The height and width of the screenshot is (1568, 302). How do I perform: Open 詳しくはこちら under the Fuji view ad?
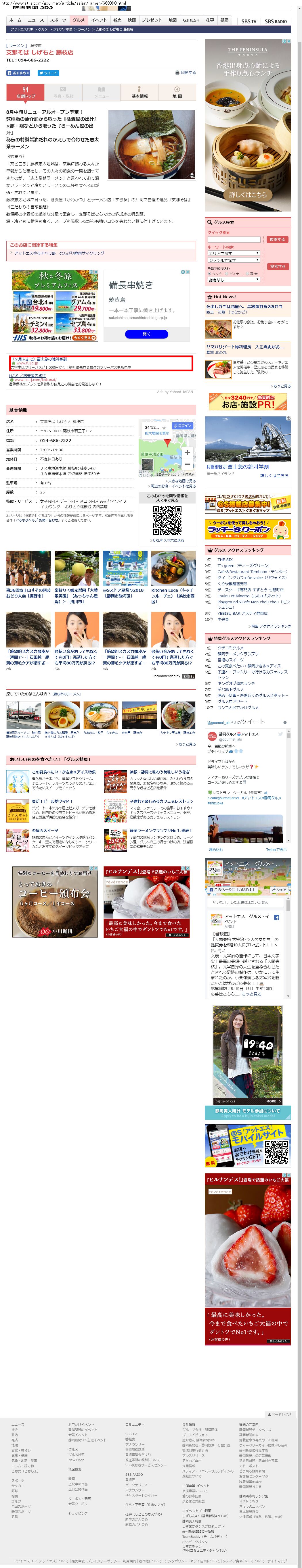click(x=274, y=475)
